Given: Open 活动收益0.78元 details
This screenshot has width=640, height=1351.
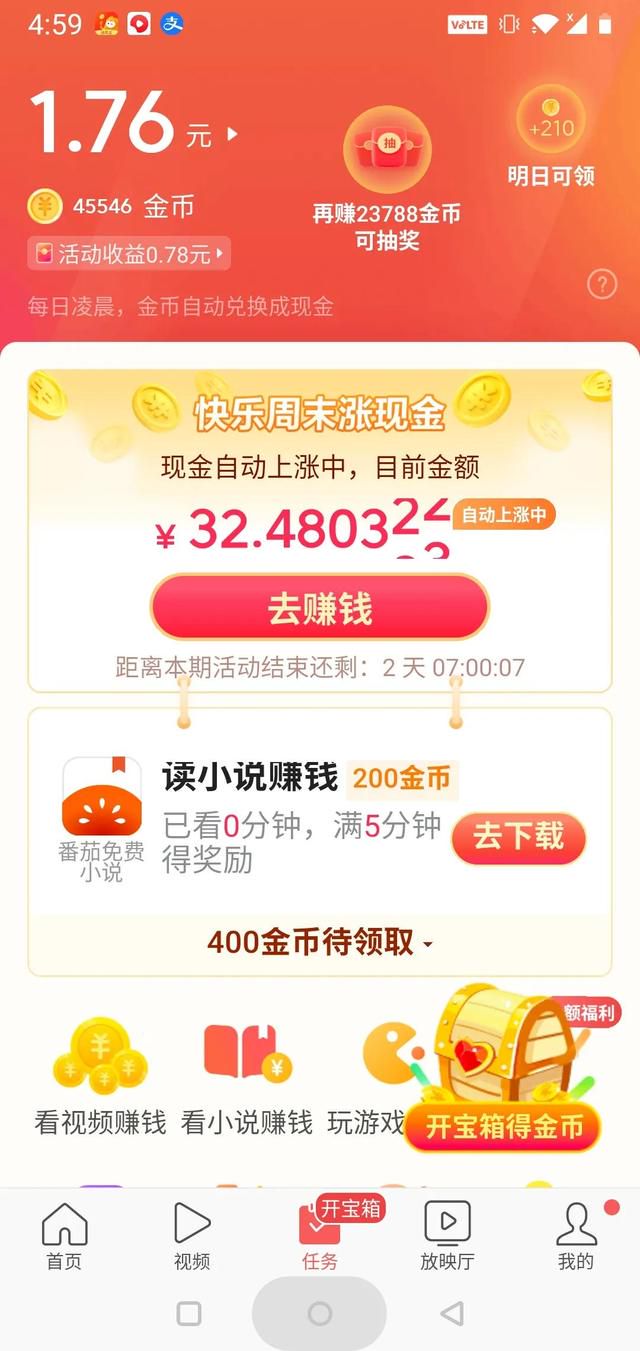Looking at the screenshot, I should point(129,254).
